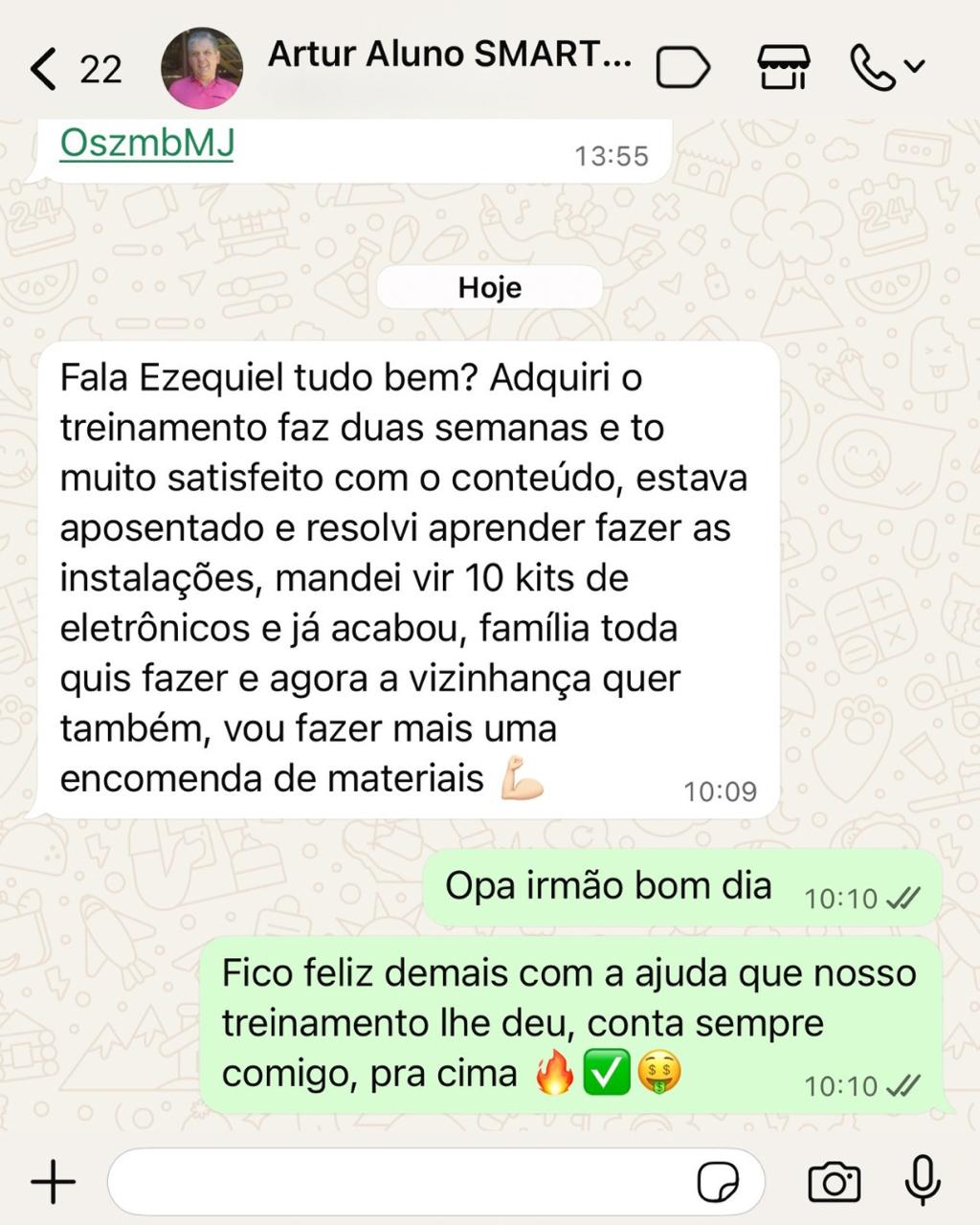Open the attachment menu with the plus icon
Screen dimensions: 980x1225
[54, 1179]
